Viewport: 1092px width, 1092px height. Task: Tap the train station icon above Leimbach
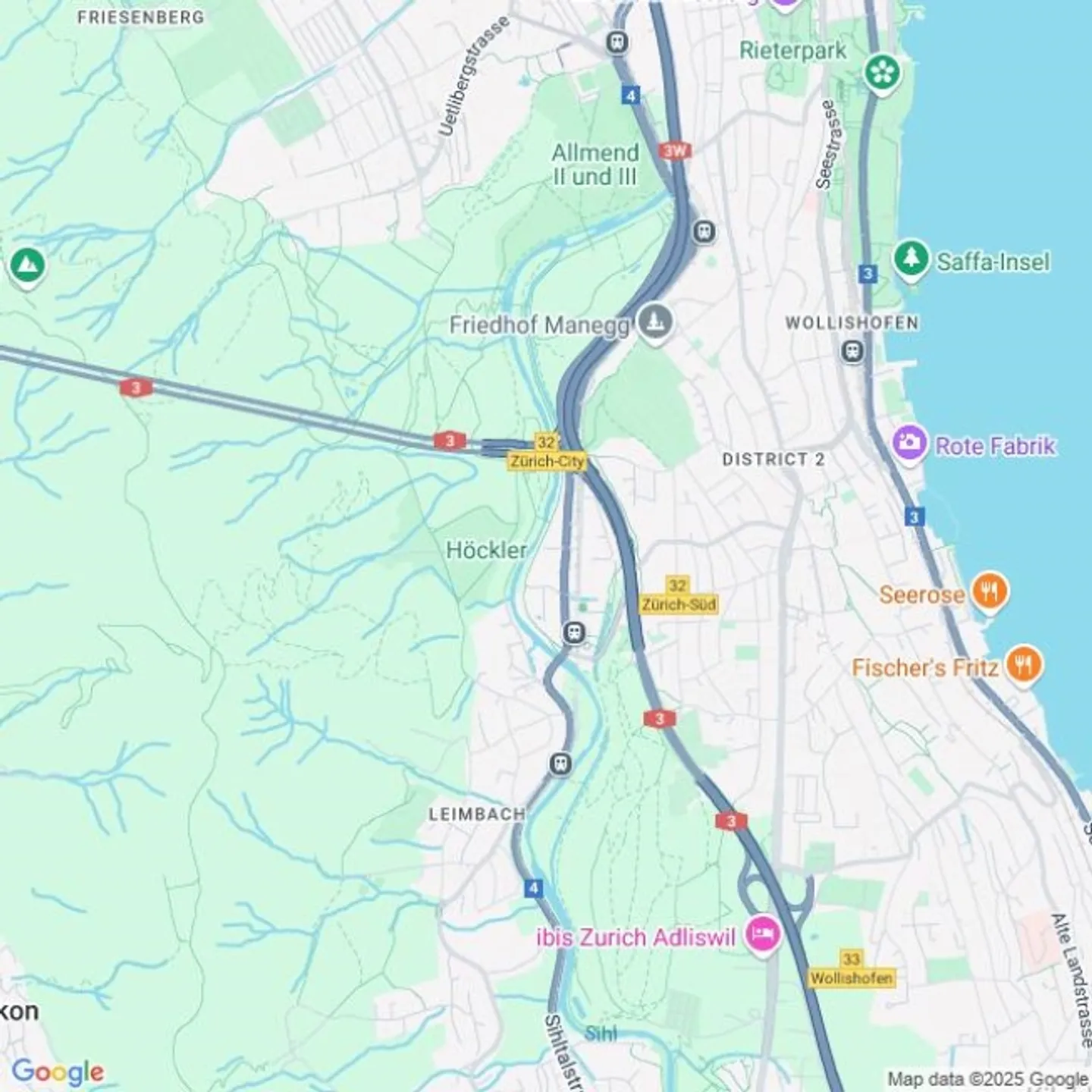click(560, 763)
